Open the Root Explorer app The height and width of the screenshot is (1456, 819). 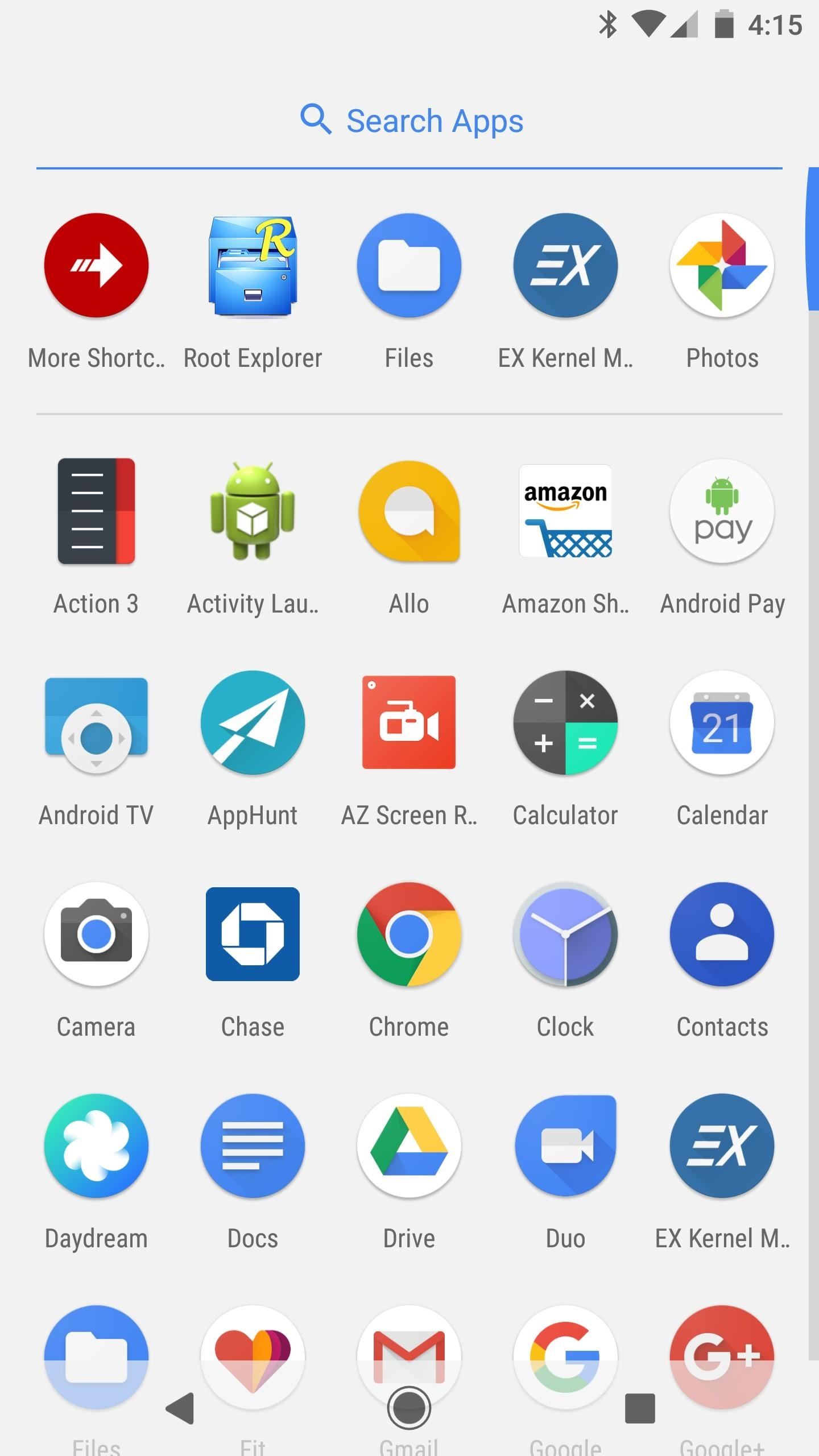click(253, 266)
